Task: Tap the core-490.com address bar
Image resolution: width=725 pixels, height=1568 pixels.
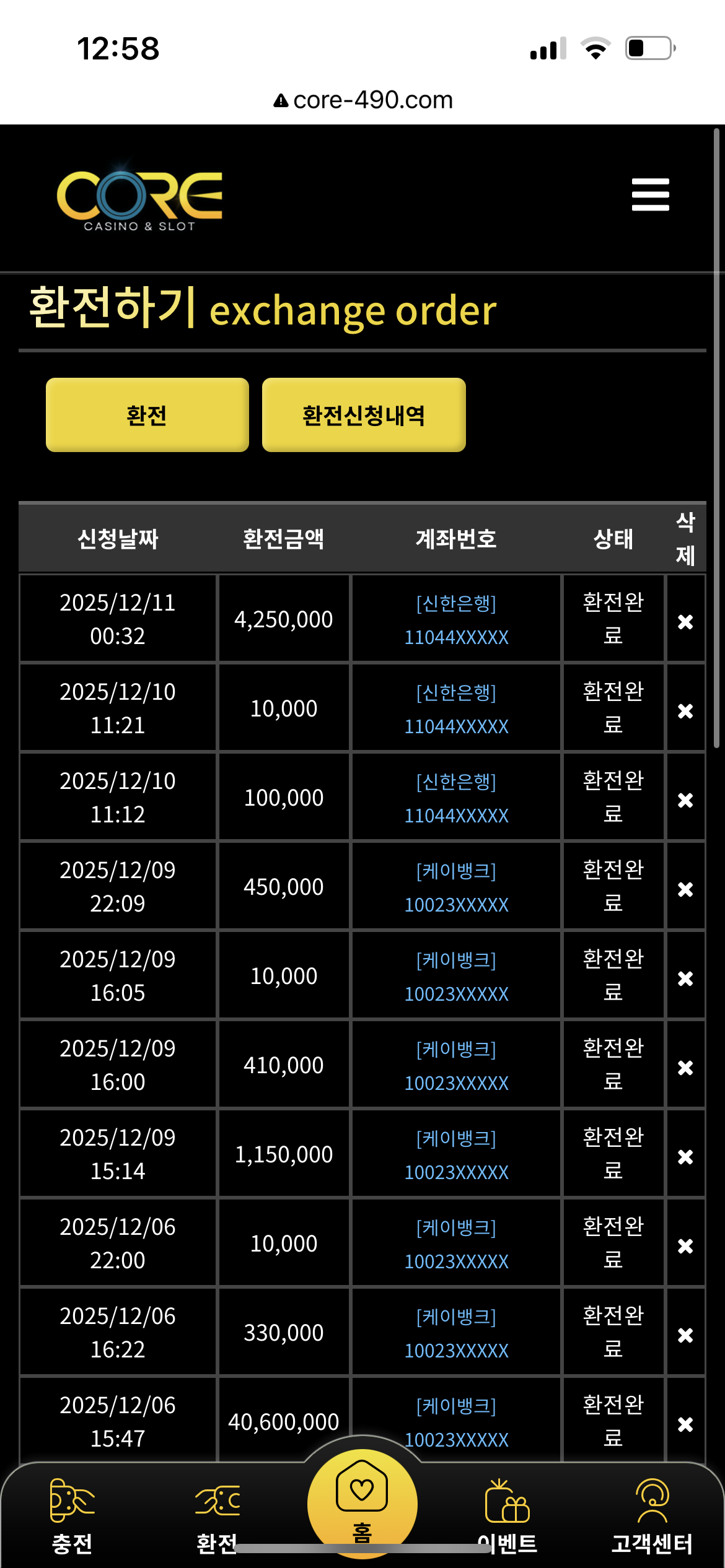Action: click(x=363, y=100)
